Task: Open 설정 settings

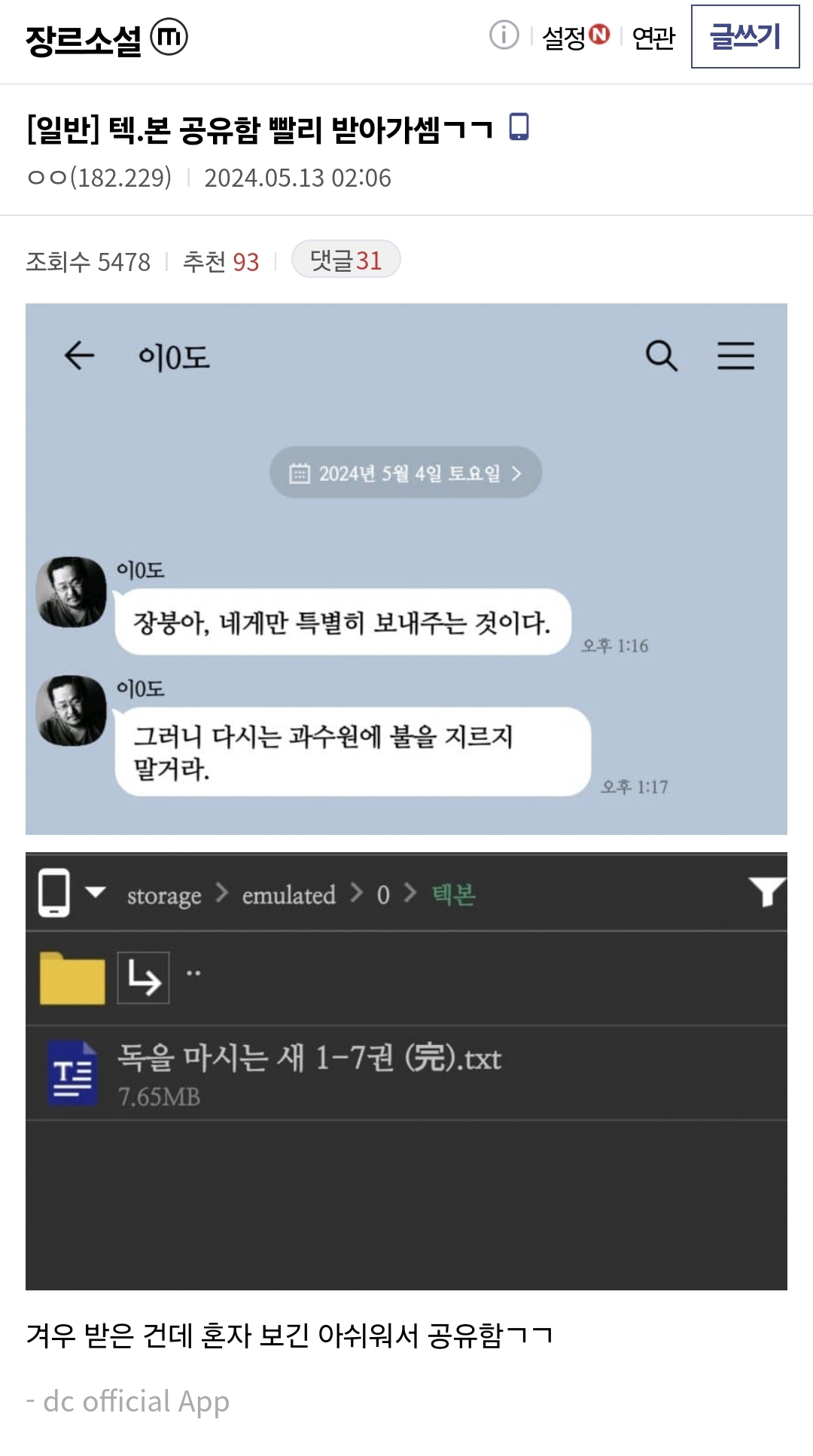Action: 564,37
